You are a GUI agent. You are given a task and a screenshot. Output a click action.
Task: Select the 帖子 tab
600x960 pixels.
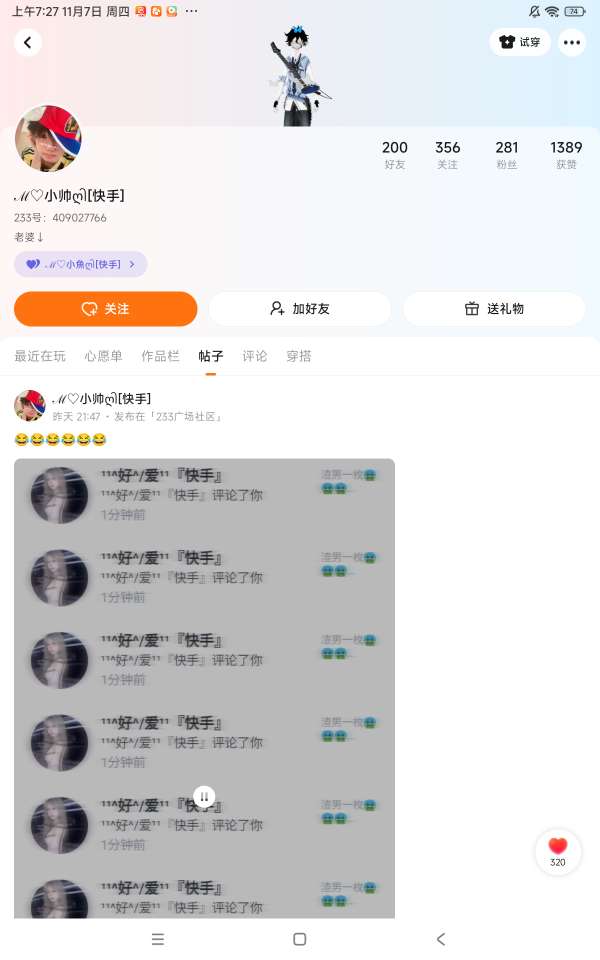211,356
